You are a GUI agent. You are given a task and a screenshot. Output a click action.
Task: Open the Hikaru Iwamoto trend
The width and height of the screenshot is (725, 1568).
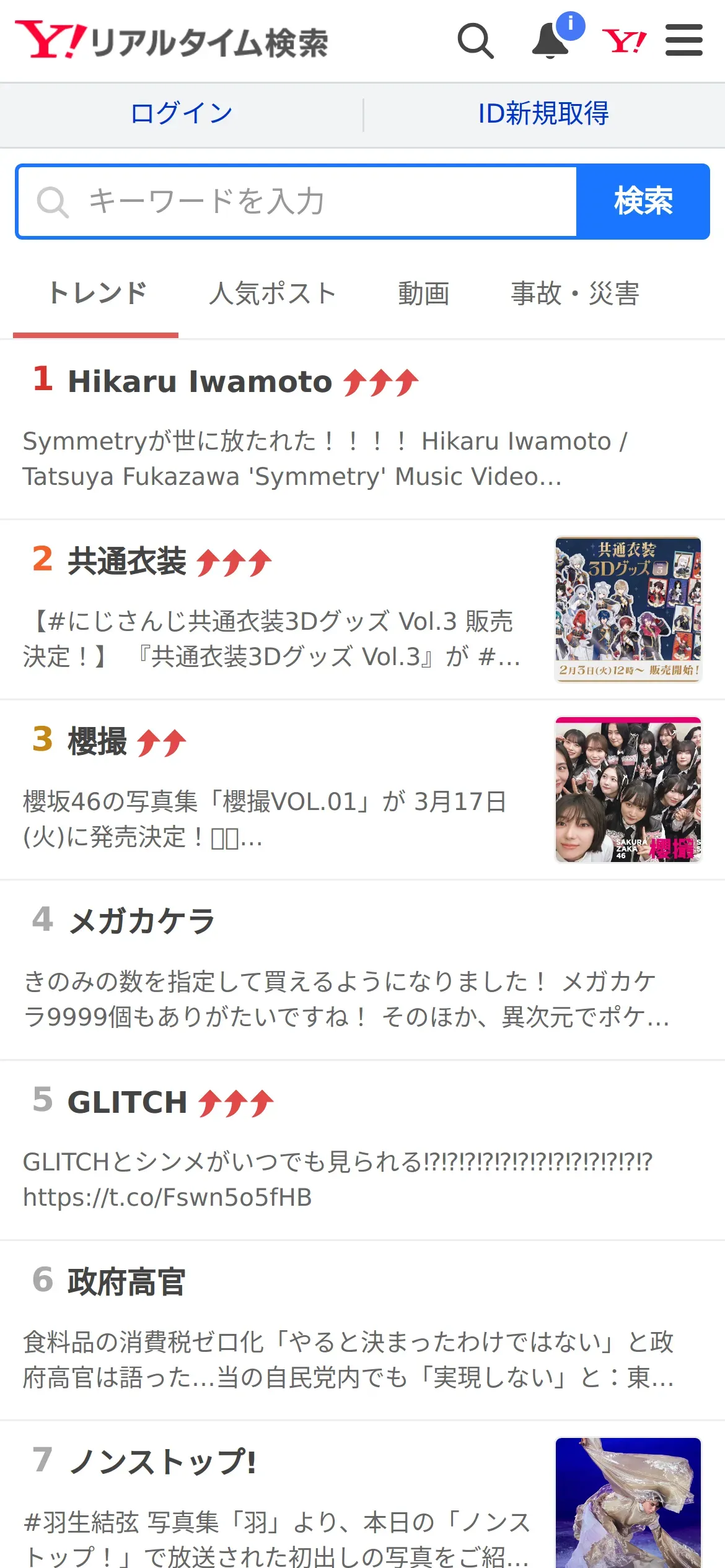pyautogui.click(x=200, y=381)
